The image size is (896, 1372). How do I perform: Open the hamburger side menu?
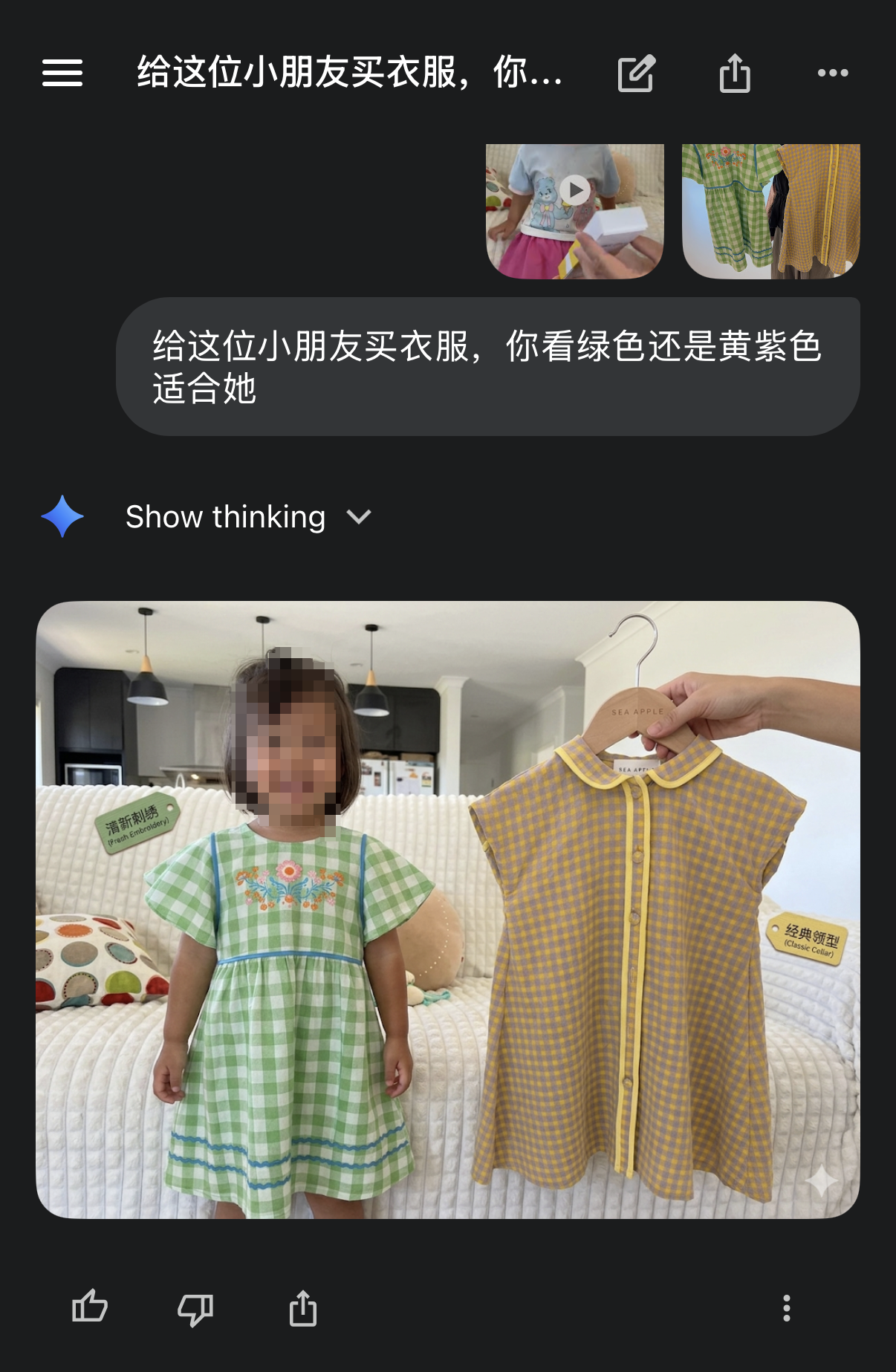click(62, 73)
